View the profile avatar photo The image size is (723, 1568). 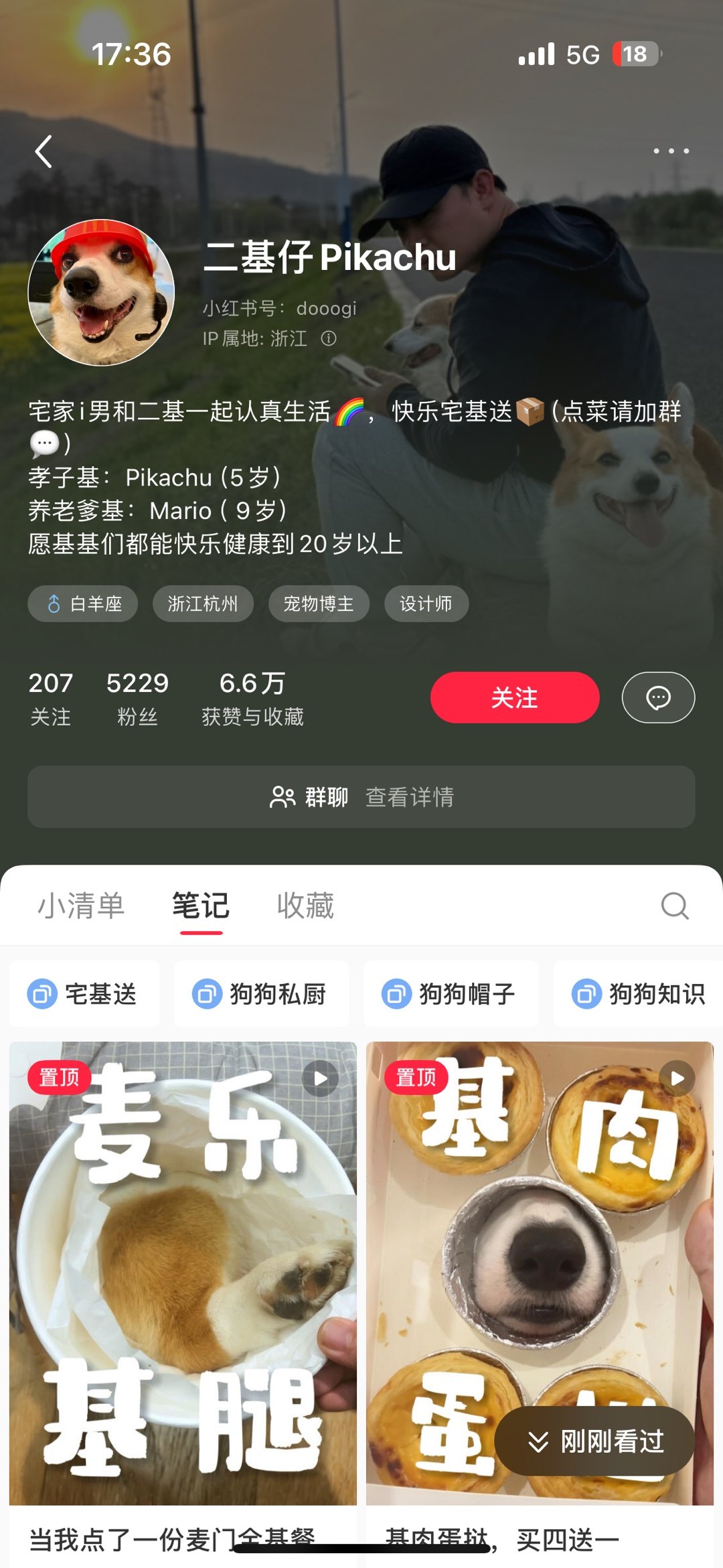click(101, 293)
